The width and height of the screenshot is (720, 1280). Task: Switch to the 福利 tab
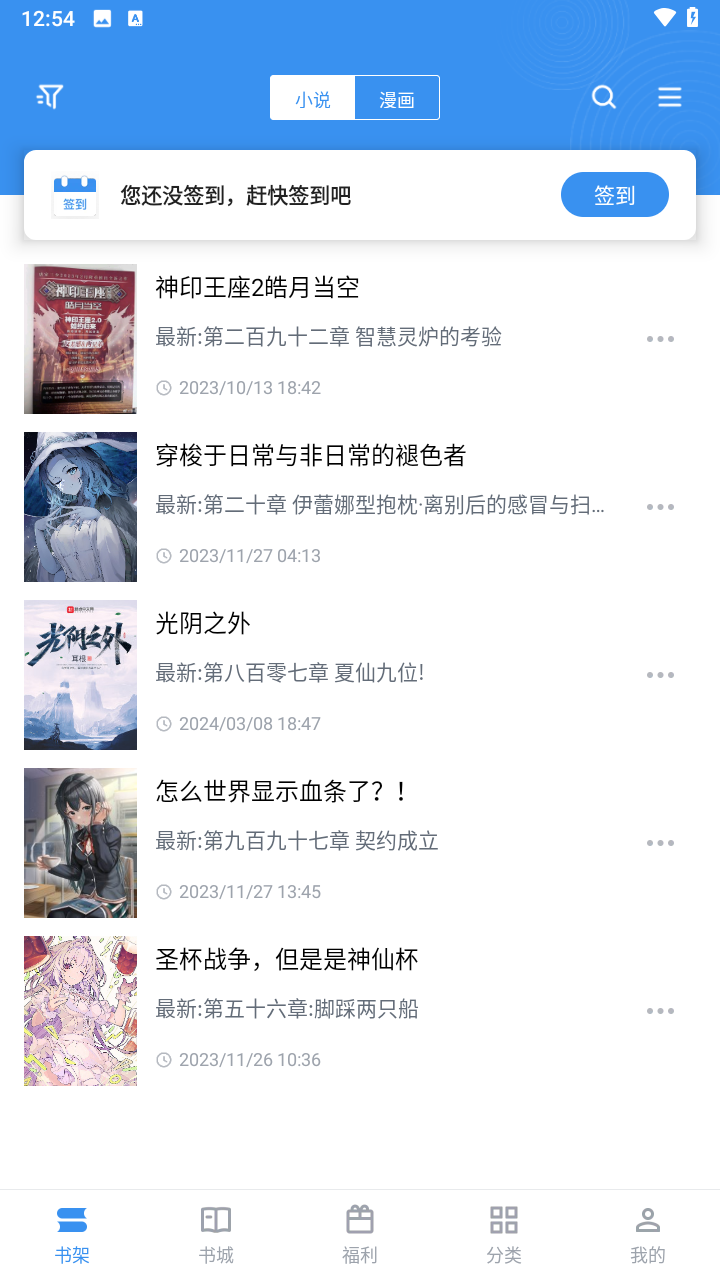point(360,1234)
